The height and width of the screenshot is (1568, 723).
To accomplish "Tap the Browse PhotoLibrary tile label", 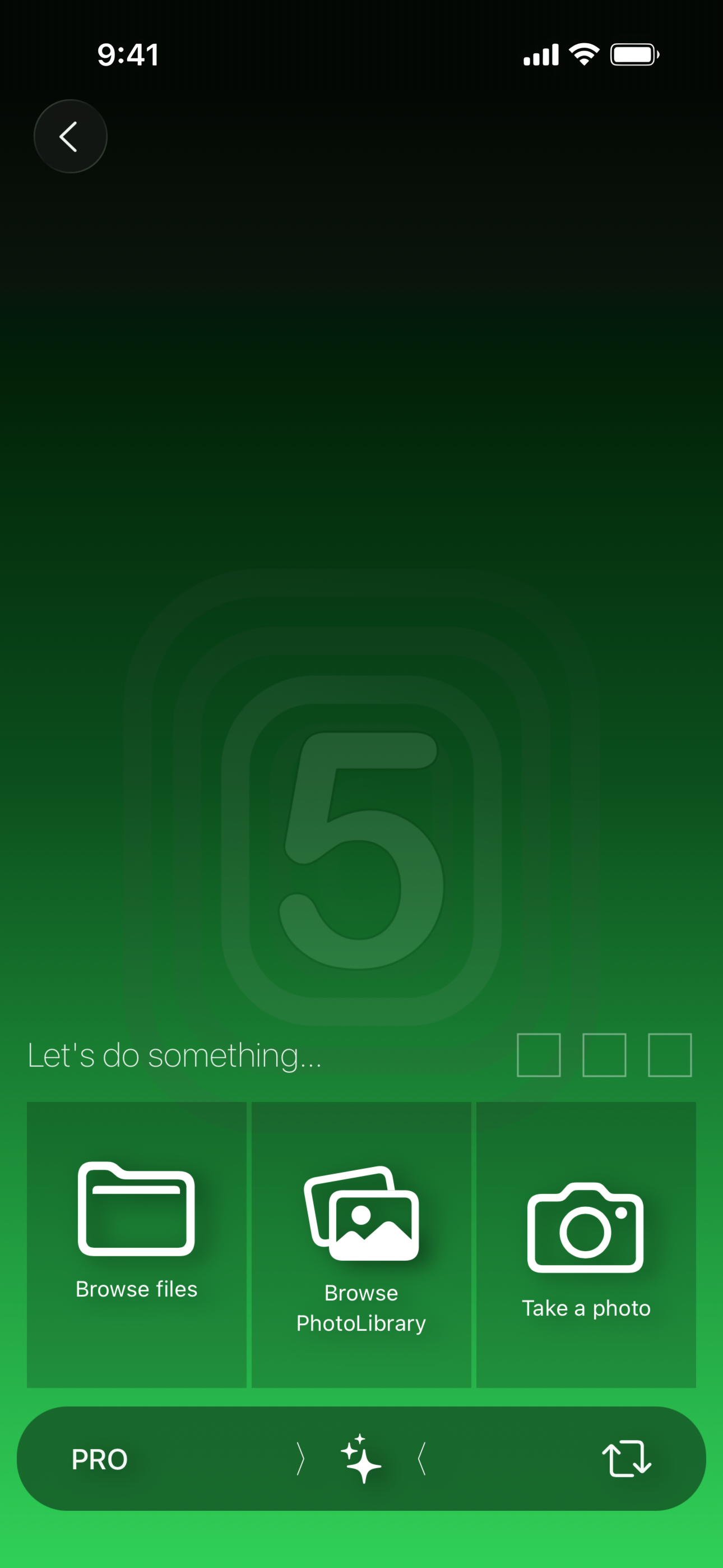I will tap(361, 1309).
